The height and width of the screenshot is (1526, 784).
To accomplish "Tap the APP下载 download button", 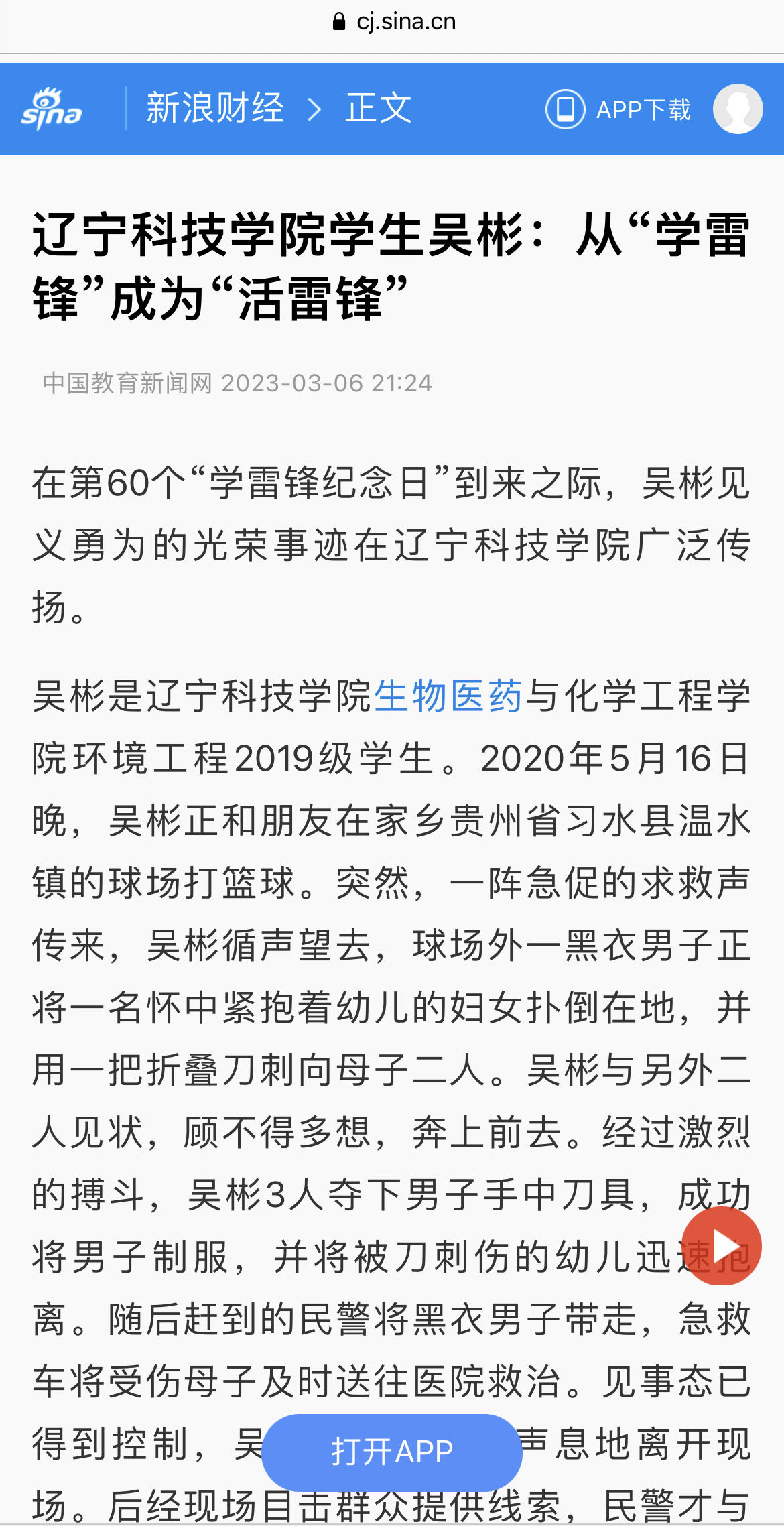I will point(618,109).
